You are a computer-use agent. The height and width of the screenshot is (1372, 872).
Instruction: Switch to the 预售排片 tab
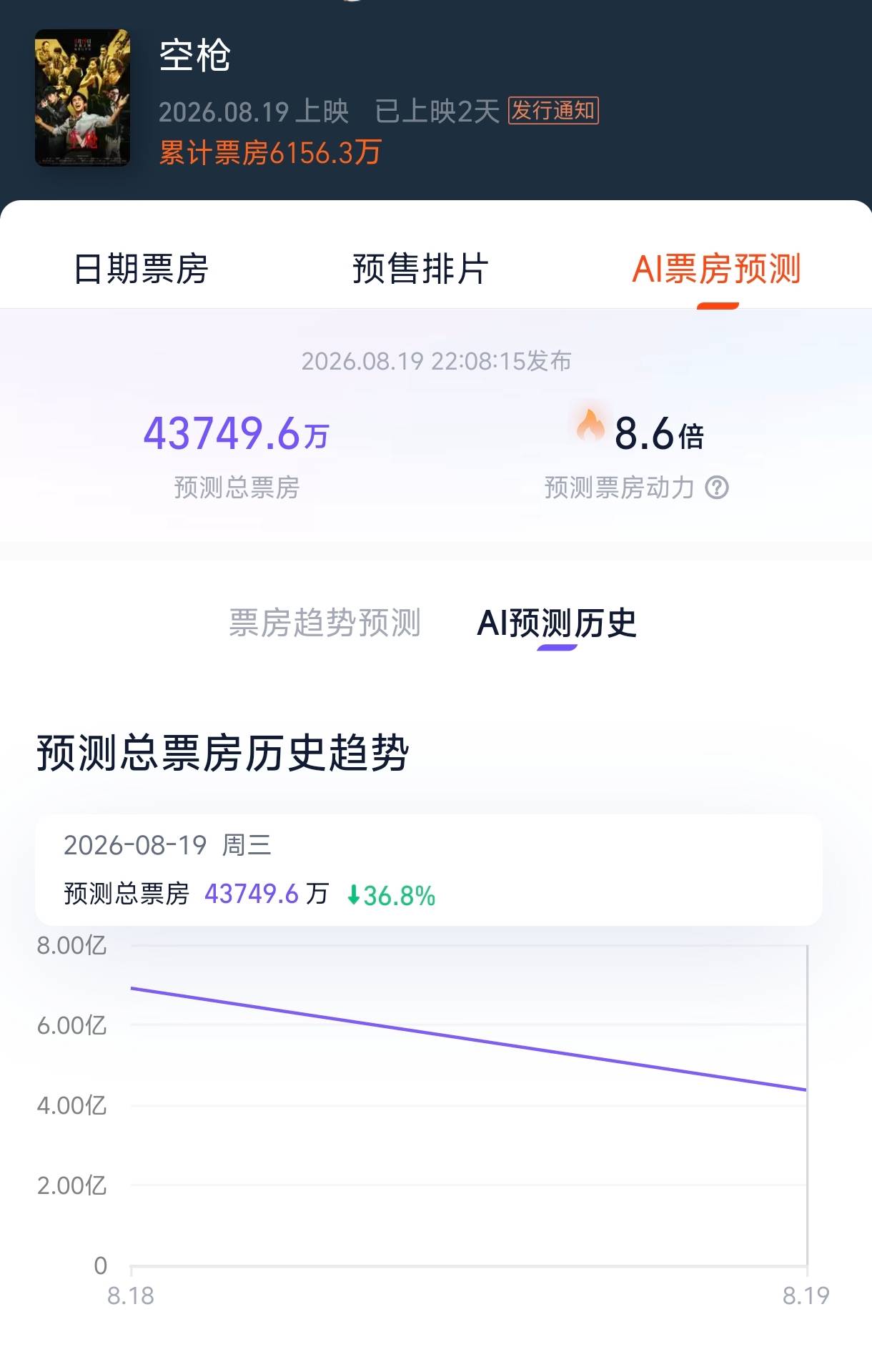pyautogui.click(x=420, y=269)
